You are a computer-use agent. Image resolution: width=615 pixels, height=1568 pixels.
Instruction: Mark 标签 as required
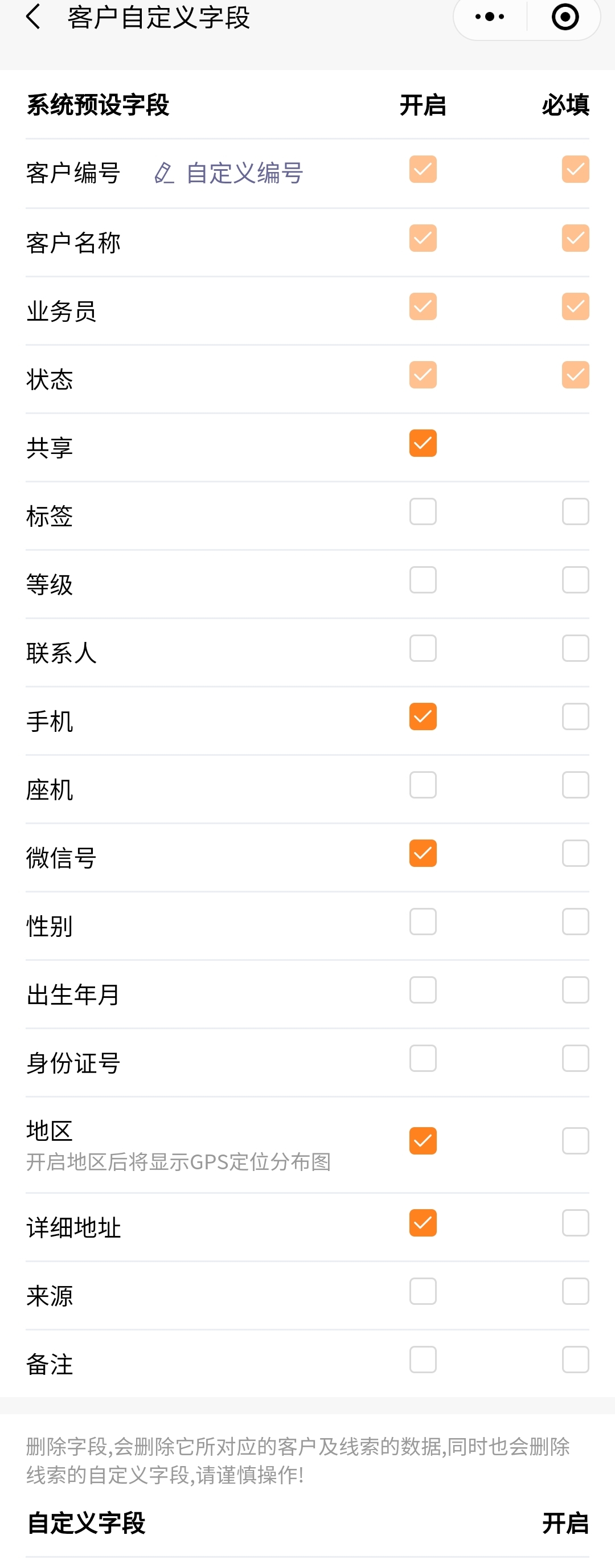coord(575,511)
